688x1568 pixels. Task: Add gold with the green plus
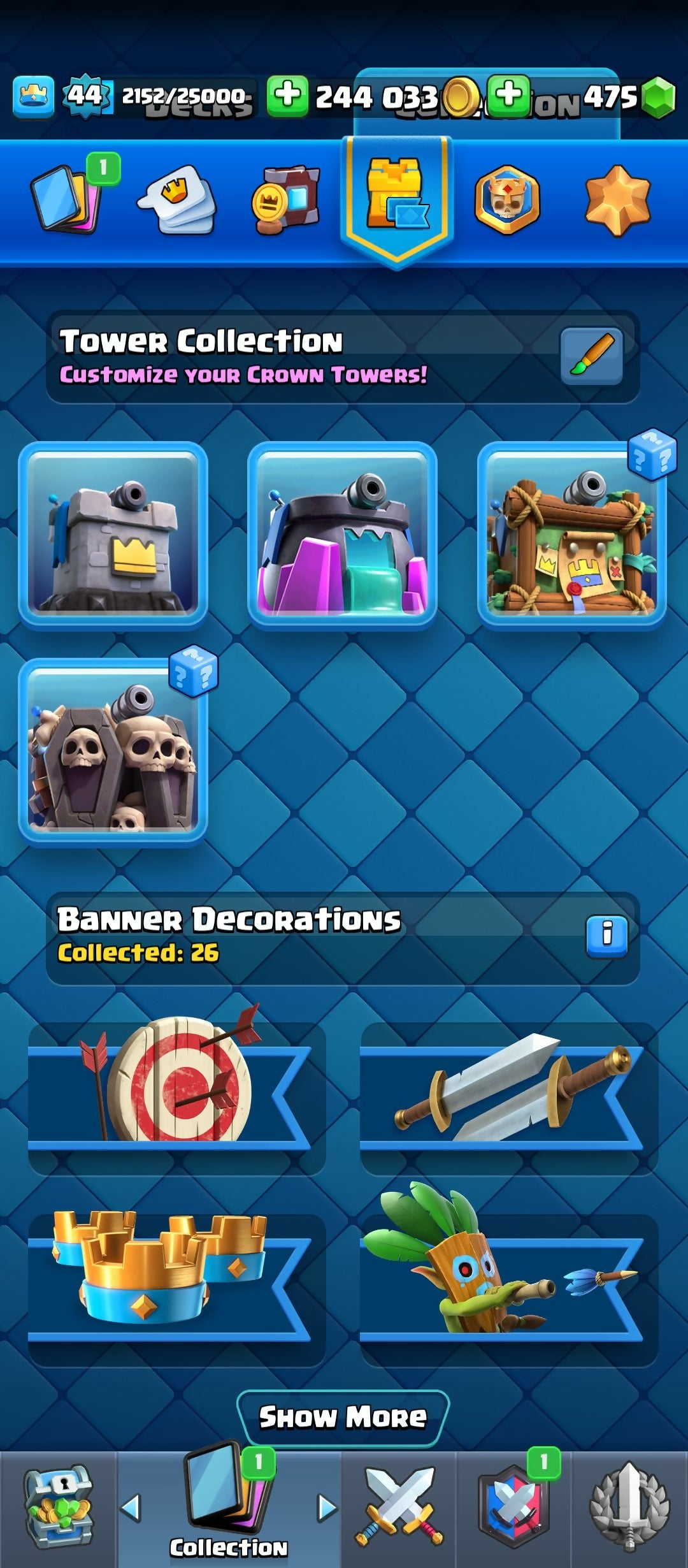point(287,96)
